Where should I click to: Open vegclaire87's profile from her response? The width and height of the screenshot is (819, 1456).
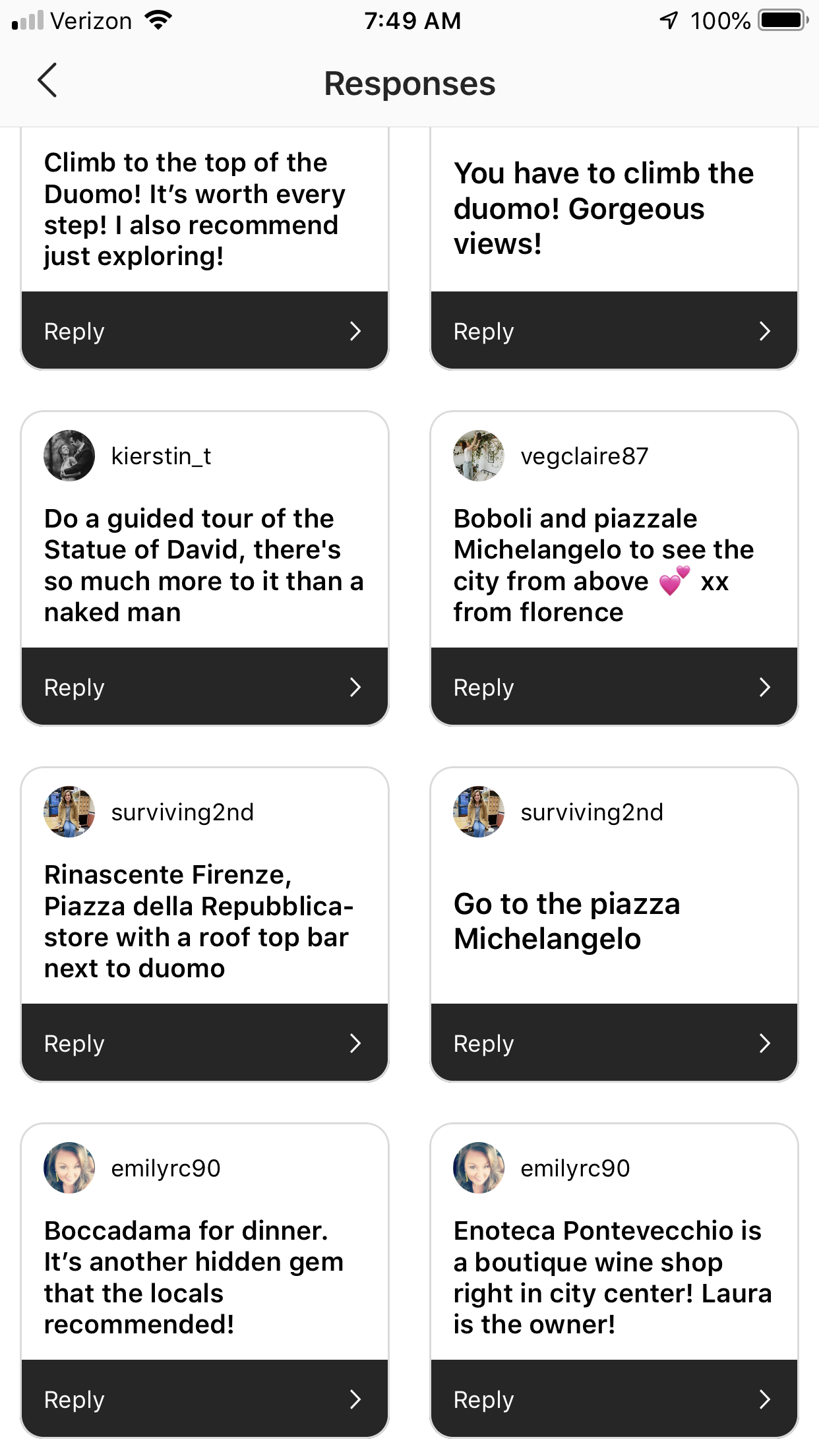[479, 456]
